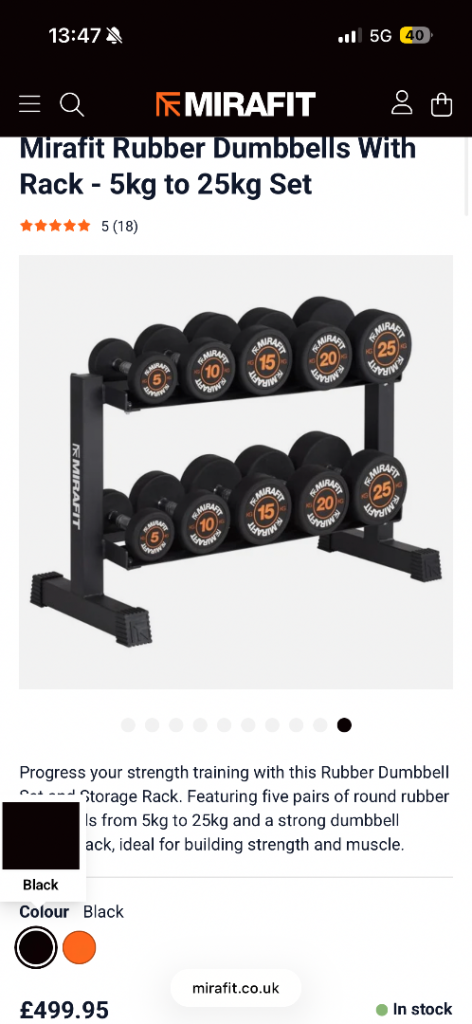472x1024 pixels.
Task: Open the search icon
Action: coord(72,104)
